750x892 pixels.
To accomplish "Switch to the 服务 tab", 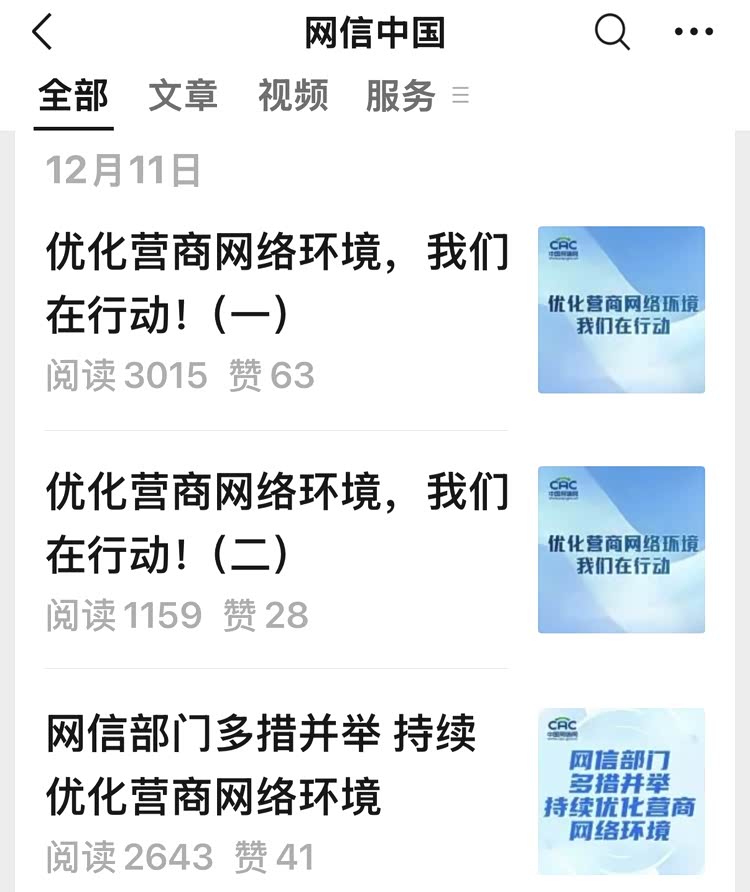I will pyautogui.click(x=400, y=96).
